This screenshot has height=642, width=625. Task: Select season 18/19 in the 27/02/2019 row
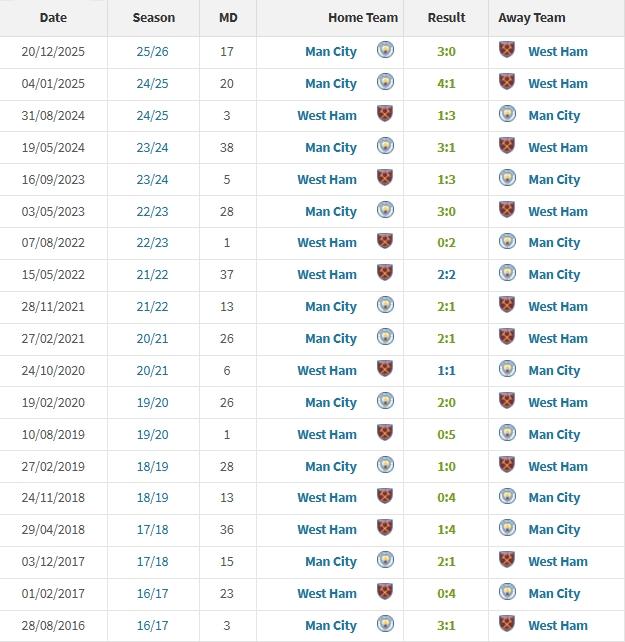pyautogui.click(x=153, y=466)
